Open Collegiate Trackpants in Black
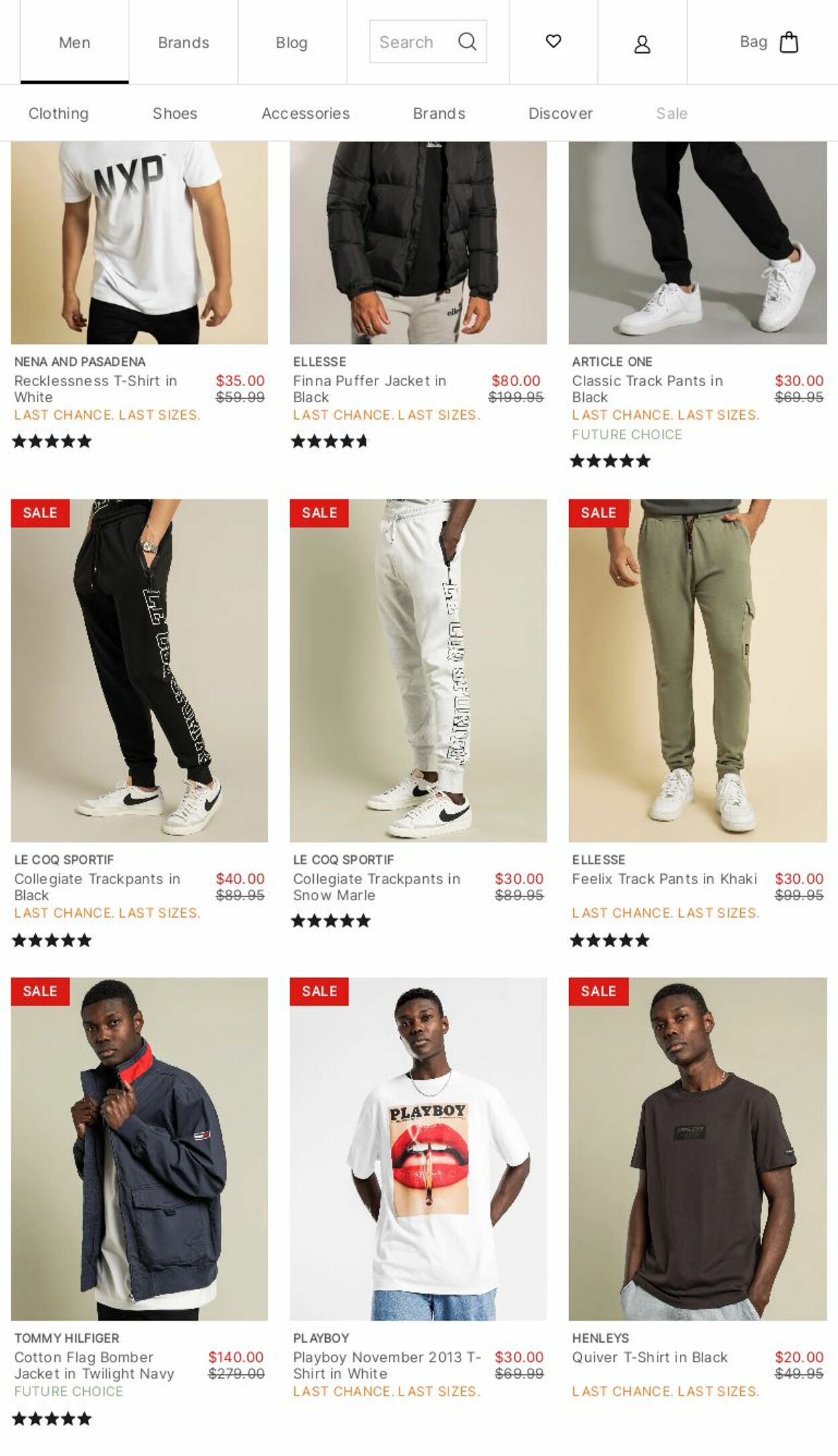The image size is (838, 1456). pyautogui.click(x=97, y=887)
